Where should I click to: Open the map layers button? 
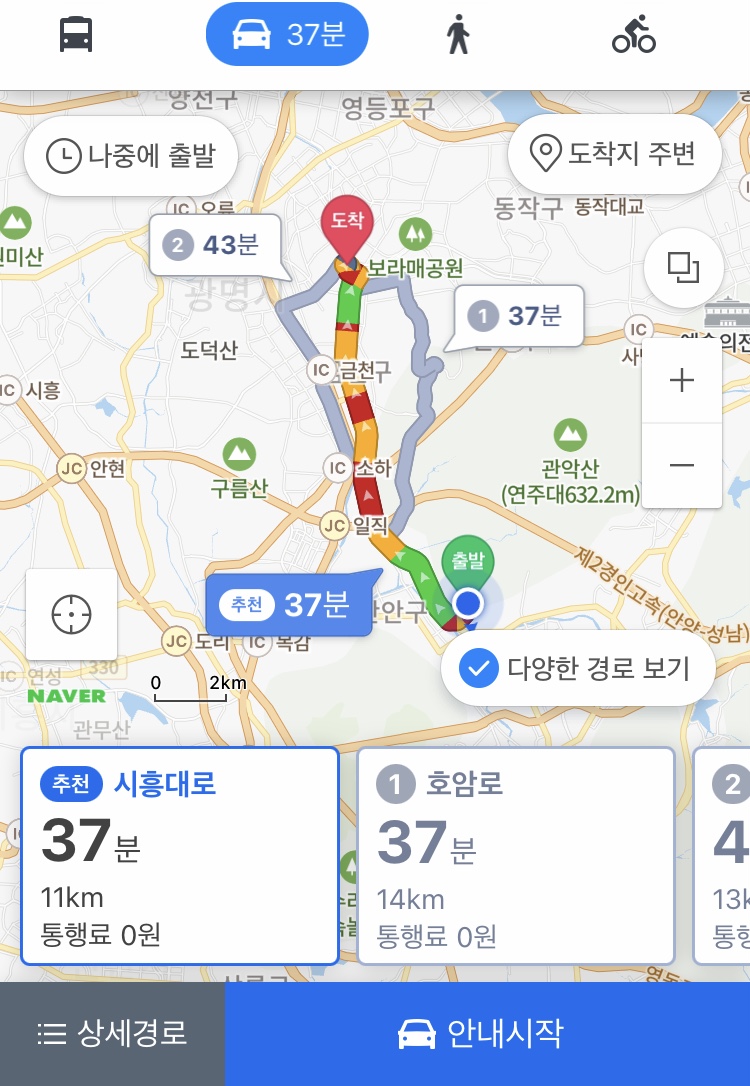tap(684, 267)
